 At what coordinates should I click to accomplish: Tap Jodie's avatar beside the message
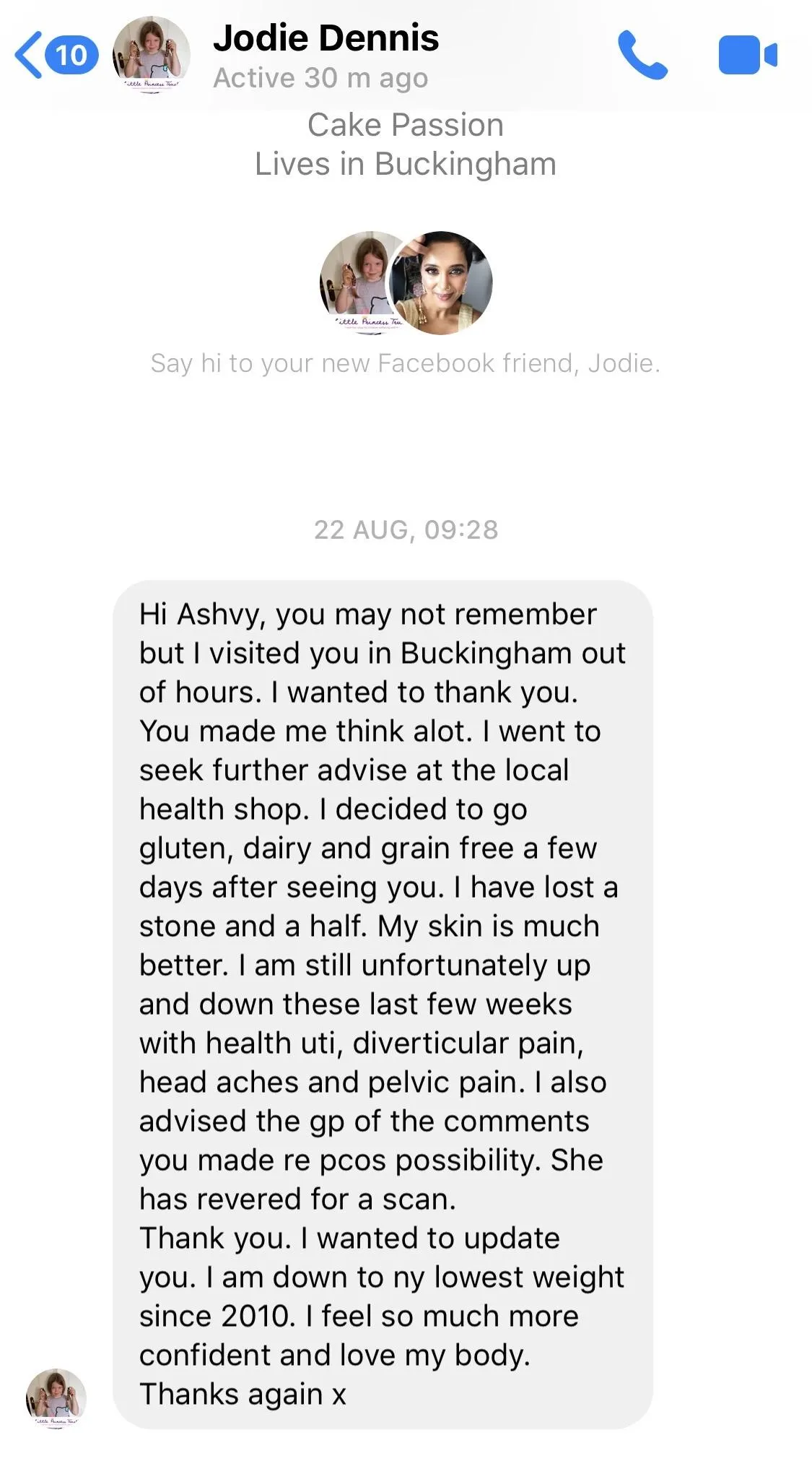click(x=56, y=1398)
